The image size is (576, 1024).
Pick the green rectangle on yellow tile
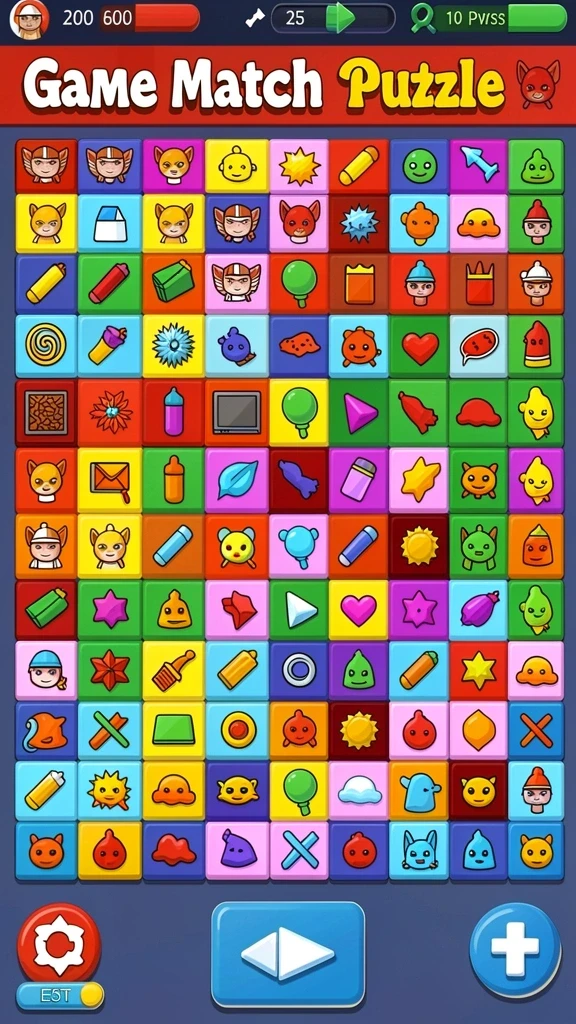[x=173, y=730]
